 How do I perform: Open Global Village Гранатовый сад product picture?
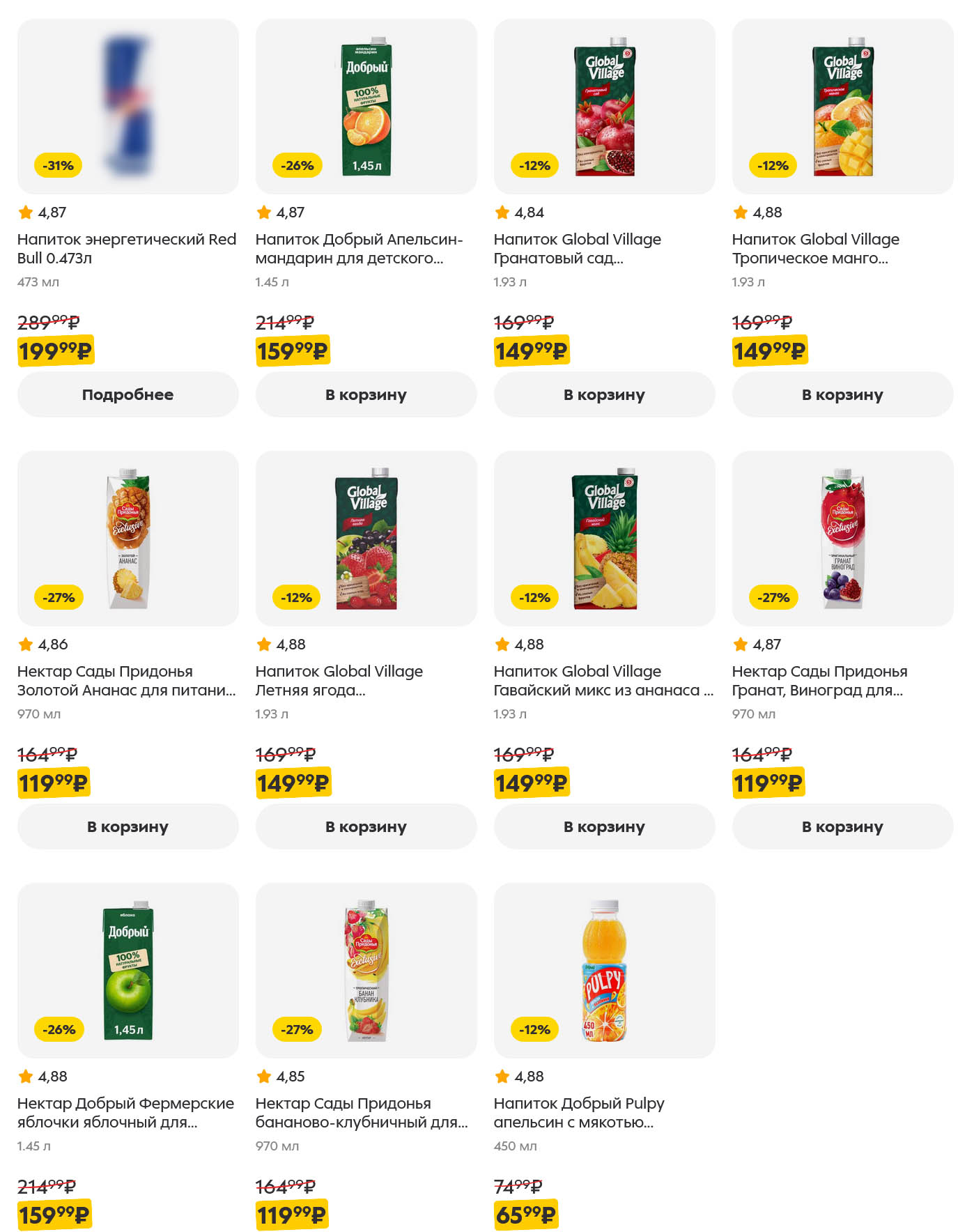click(x=604, y=106)
